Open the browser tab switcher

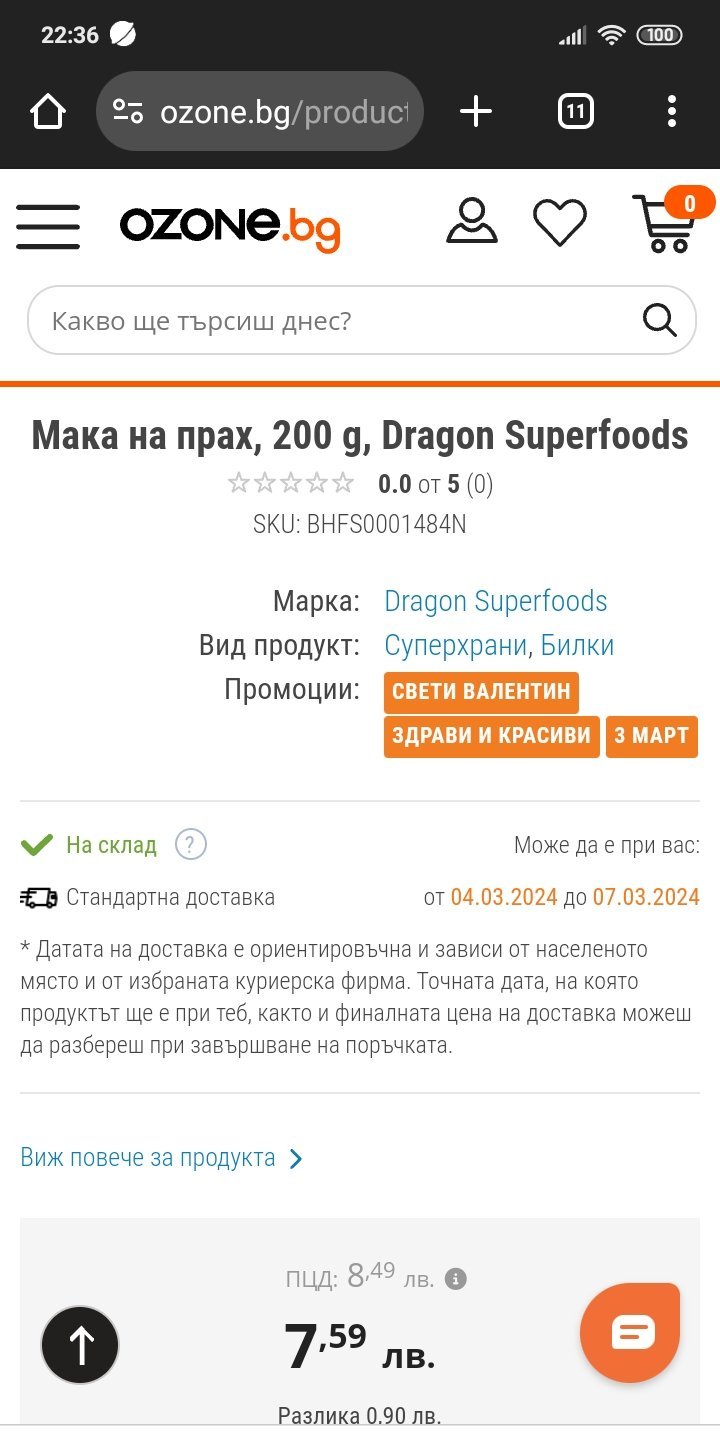tap(575, 112)
